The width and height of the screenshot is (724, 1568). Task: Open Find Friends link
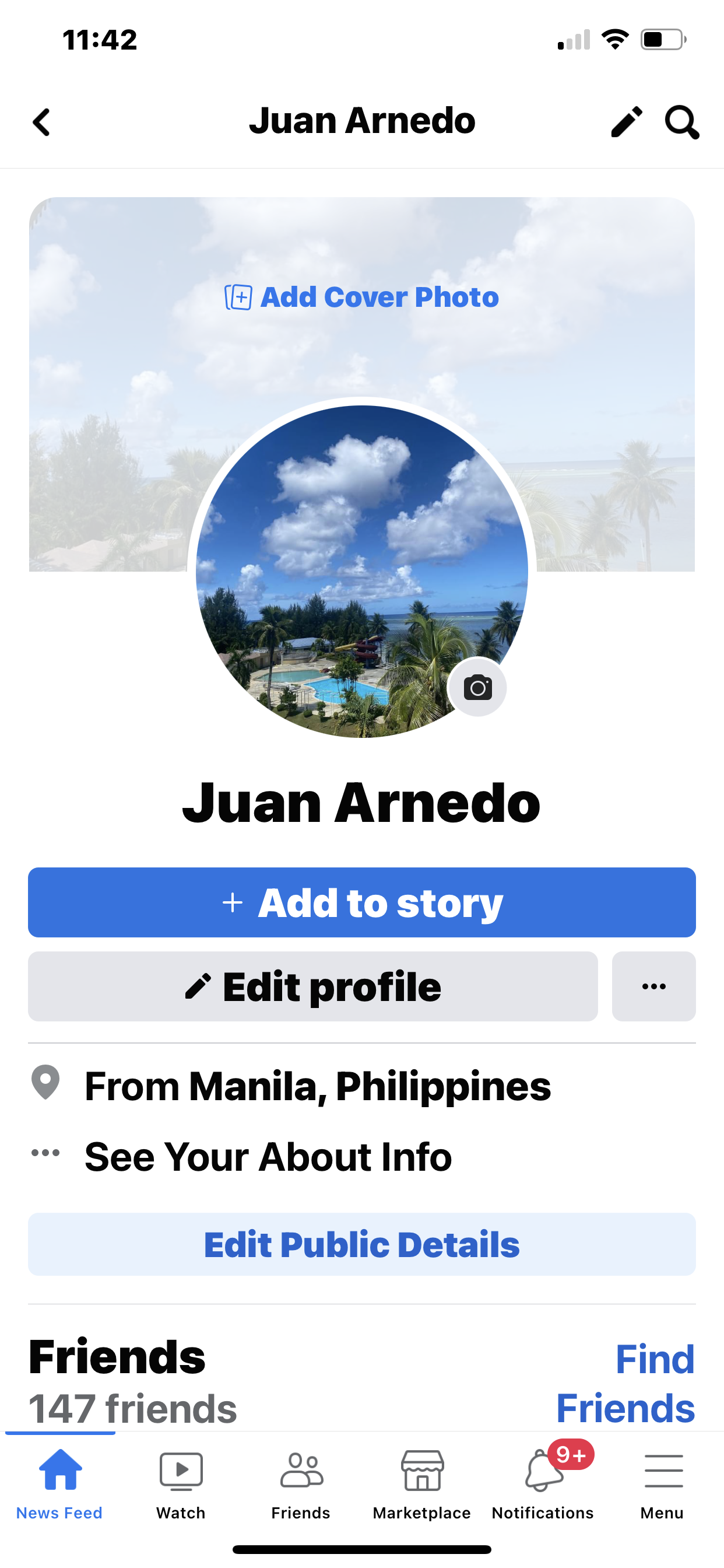625,1383
